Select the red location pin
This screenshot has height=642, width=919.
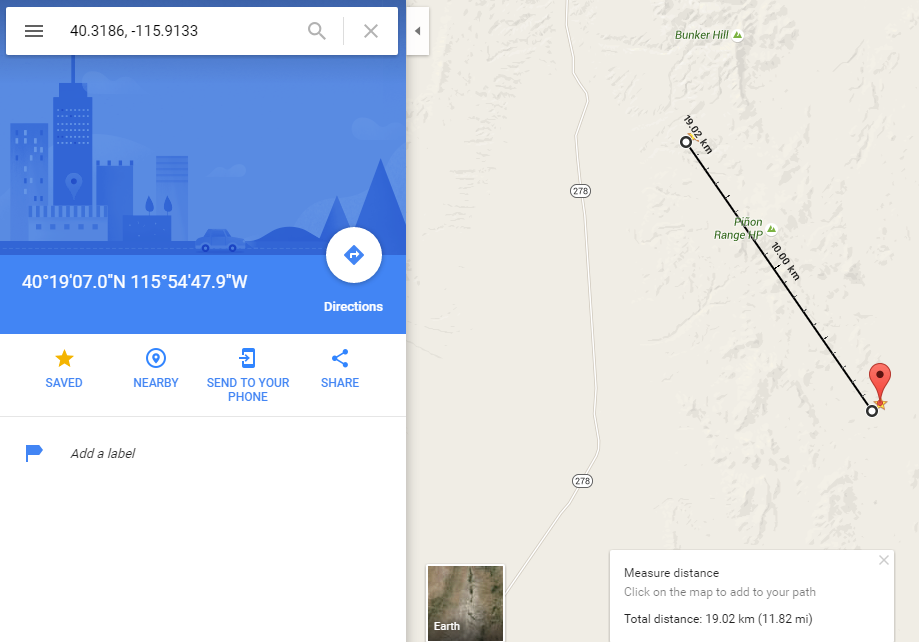[x=880, y=381]
